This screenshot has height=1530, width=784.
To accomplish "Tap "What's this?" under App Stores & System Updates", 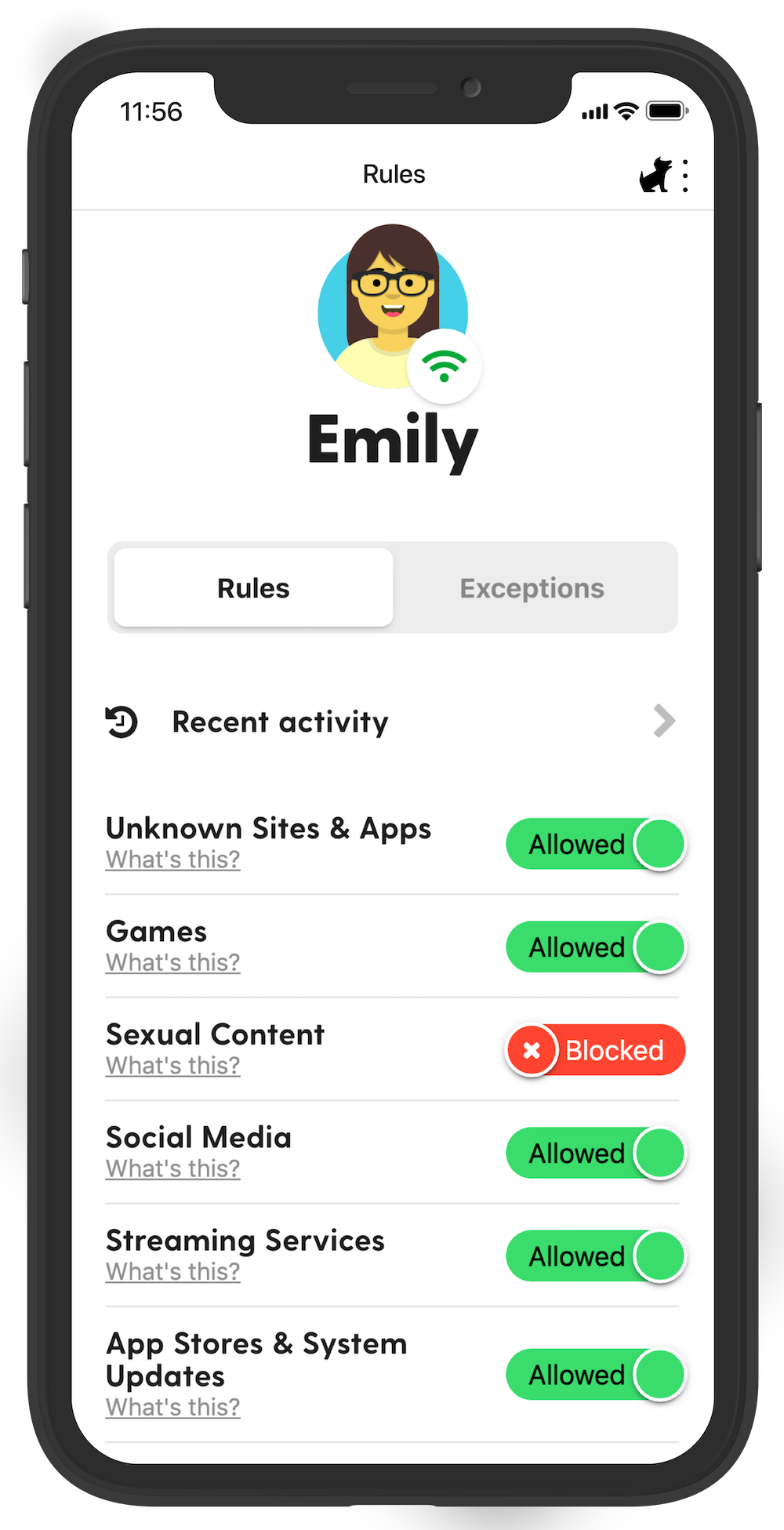I will pyautogui.click(x=173, y=1407).
